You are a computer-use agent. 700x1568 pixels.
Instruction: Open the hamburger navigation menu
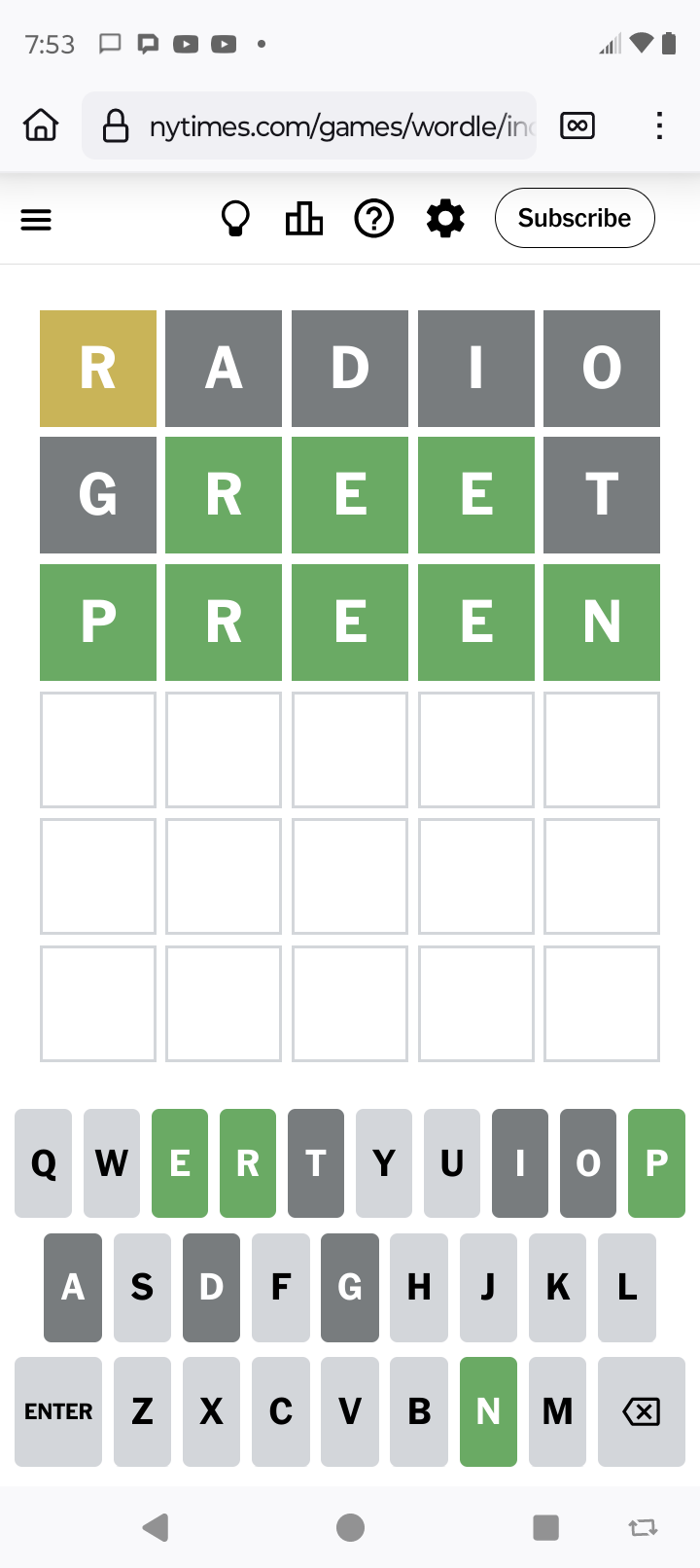[36, 220]
